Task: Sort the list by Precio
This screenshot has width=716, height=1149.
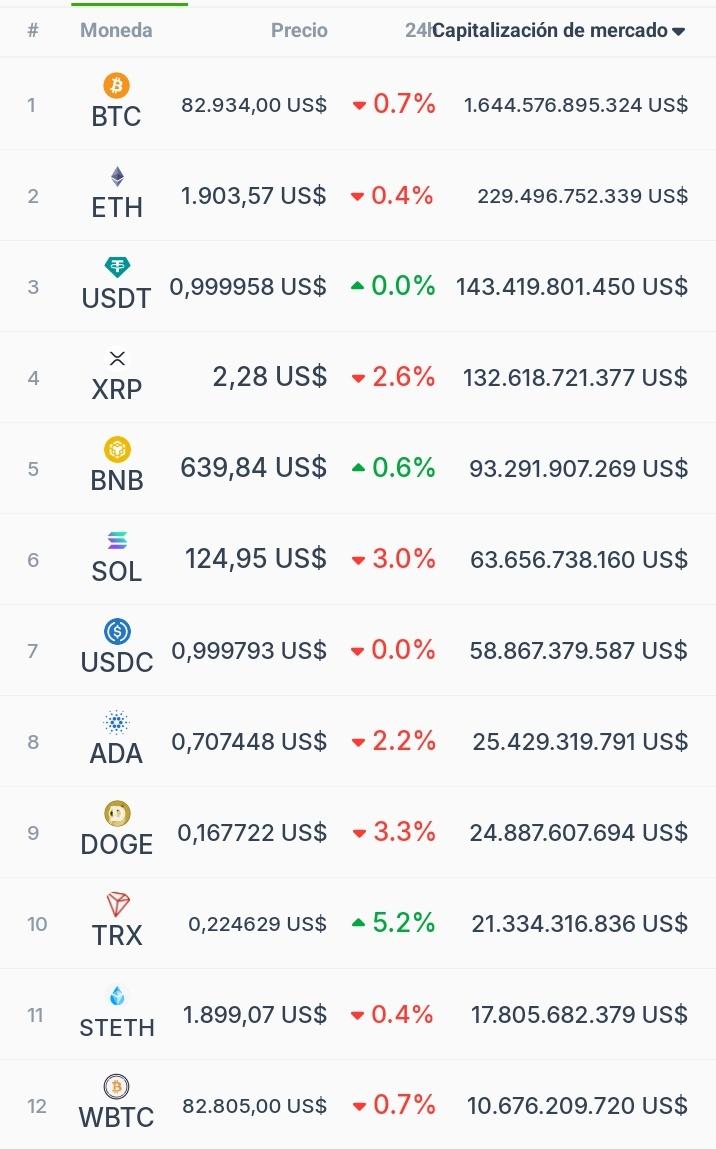Action: click(x=299, y=31)
